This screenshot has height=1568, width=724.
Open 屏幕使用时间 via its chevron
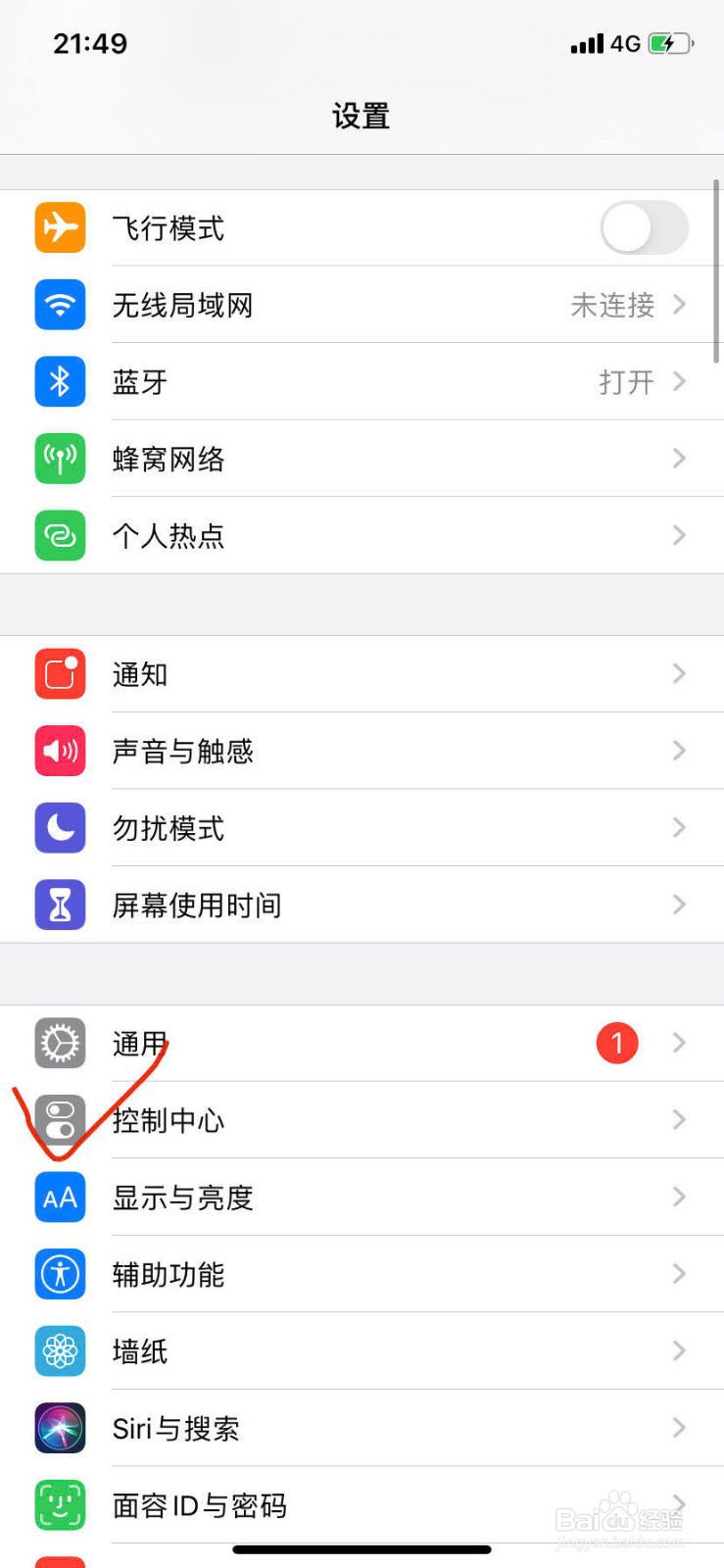(679, 905)
